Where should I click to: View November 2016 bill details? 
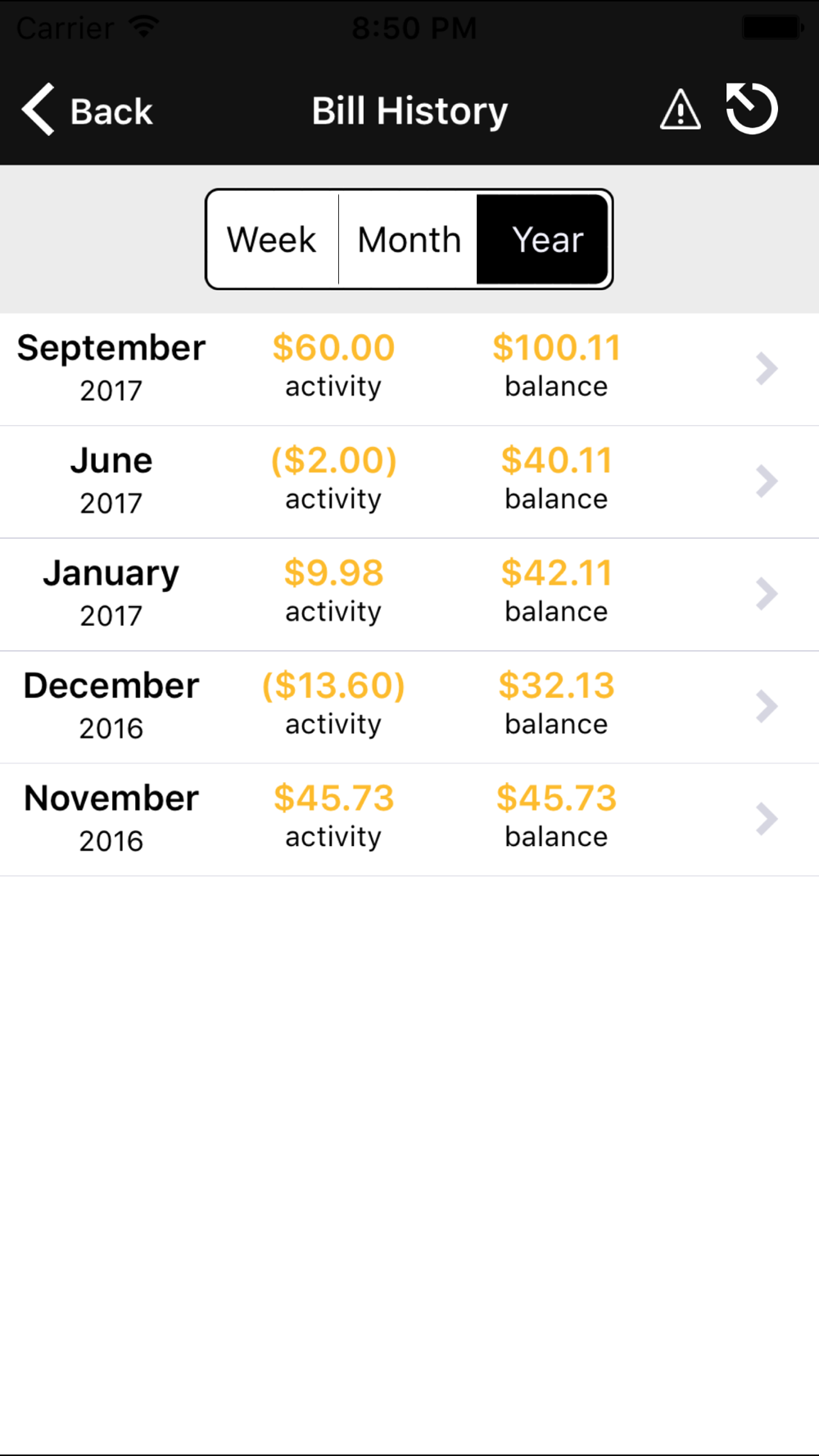[x=409, y=819]
